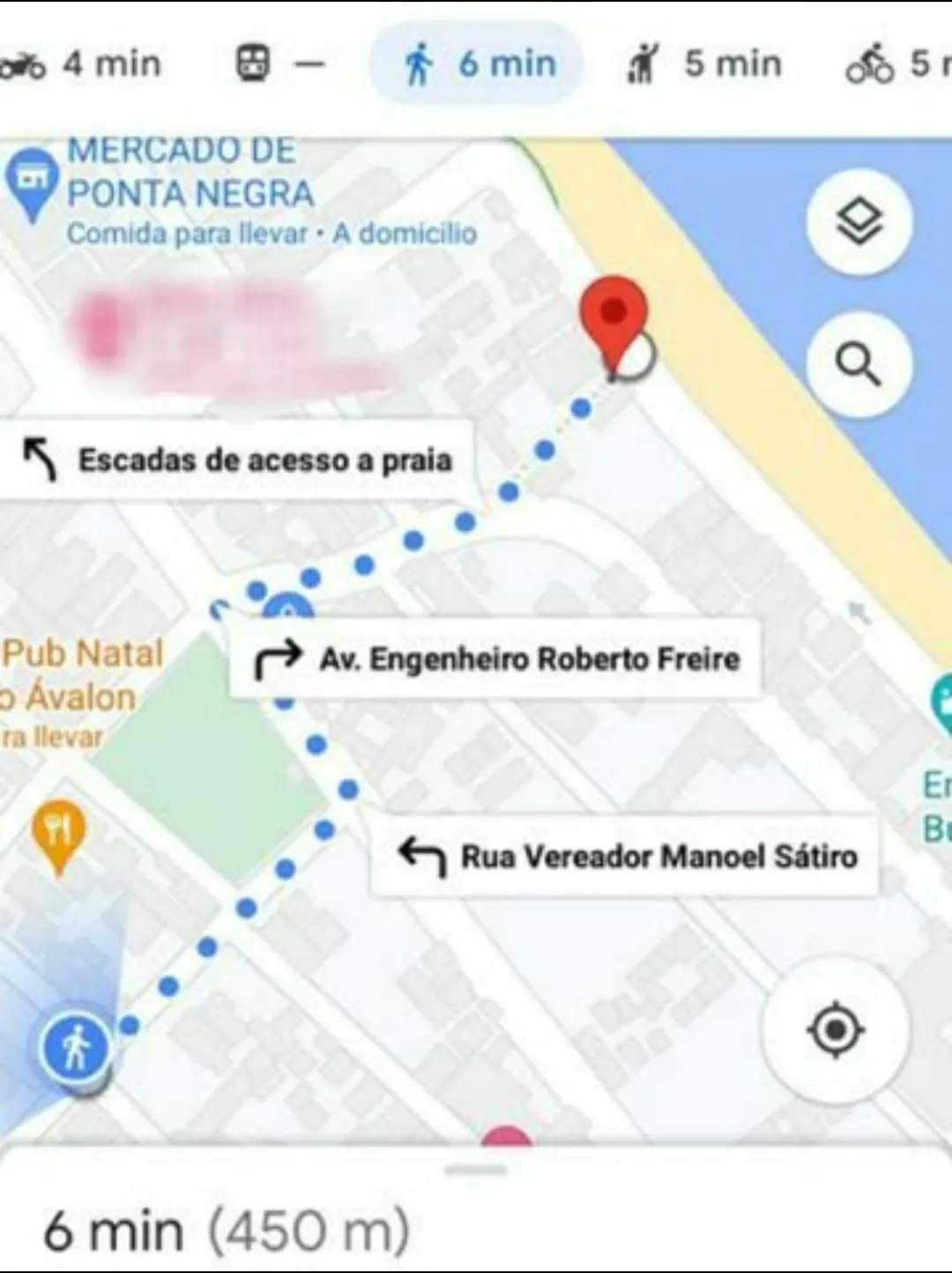
Task: Center map on my location
Action: (835, 1030)
